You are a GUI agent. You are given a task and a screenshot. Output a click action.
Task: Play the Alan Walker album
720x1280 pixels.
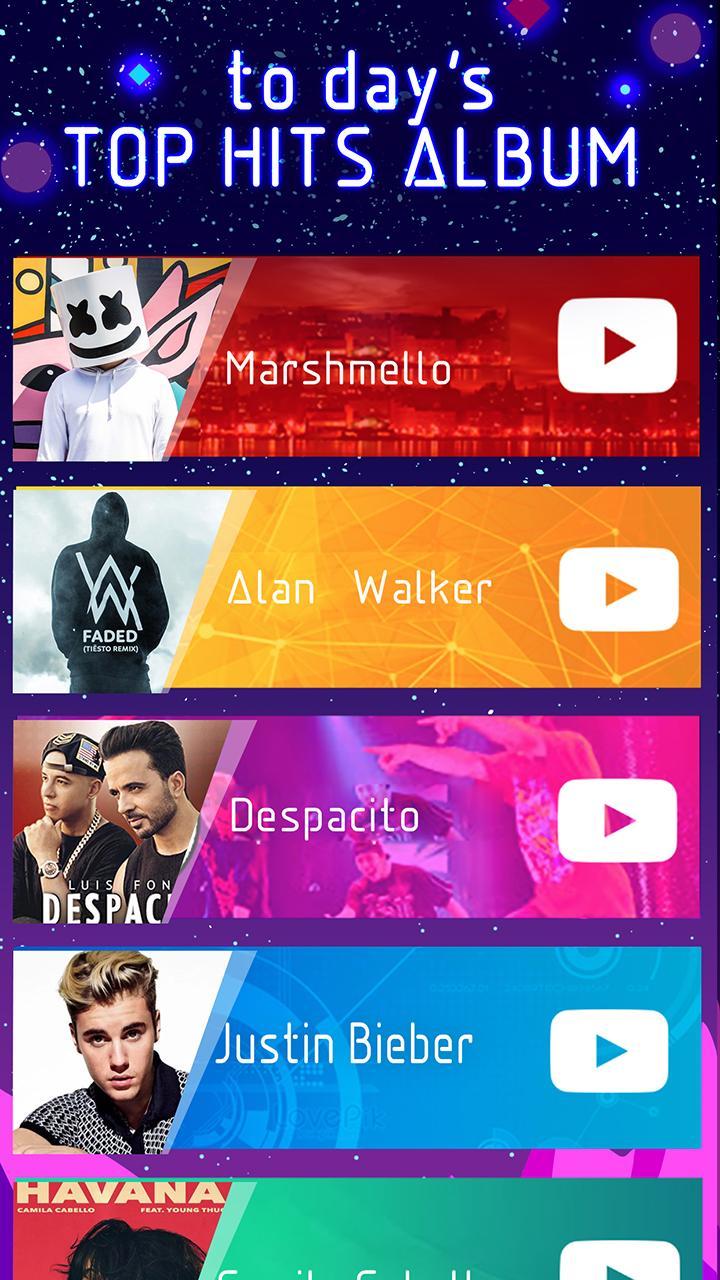(618, 589)
